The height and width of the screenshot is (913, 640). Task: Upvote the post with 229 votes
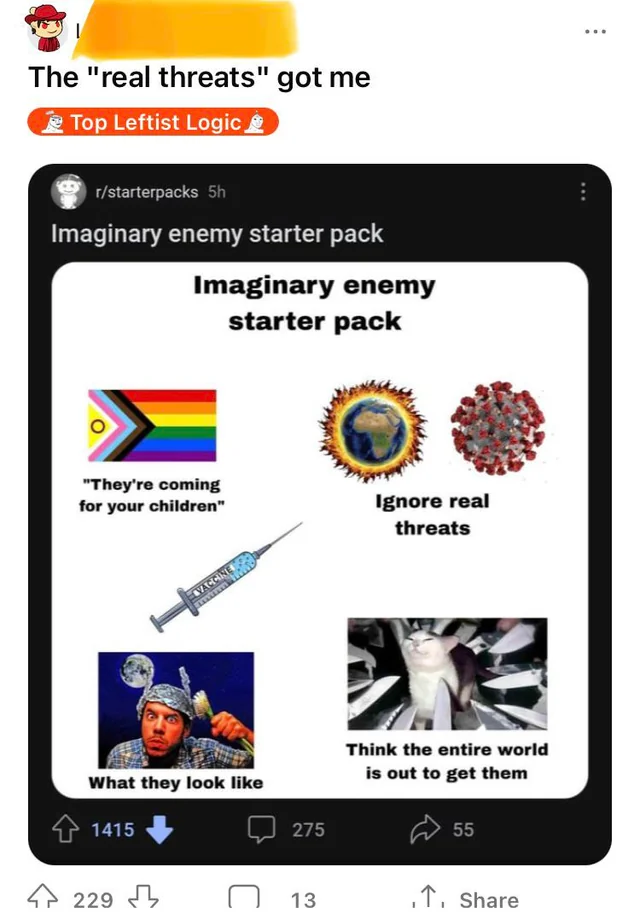click(43, 897)
